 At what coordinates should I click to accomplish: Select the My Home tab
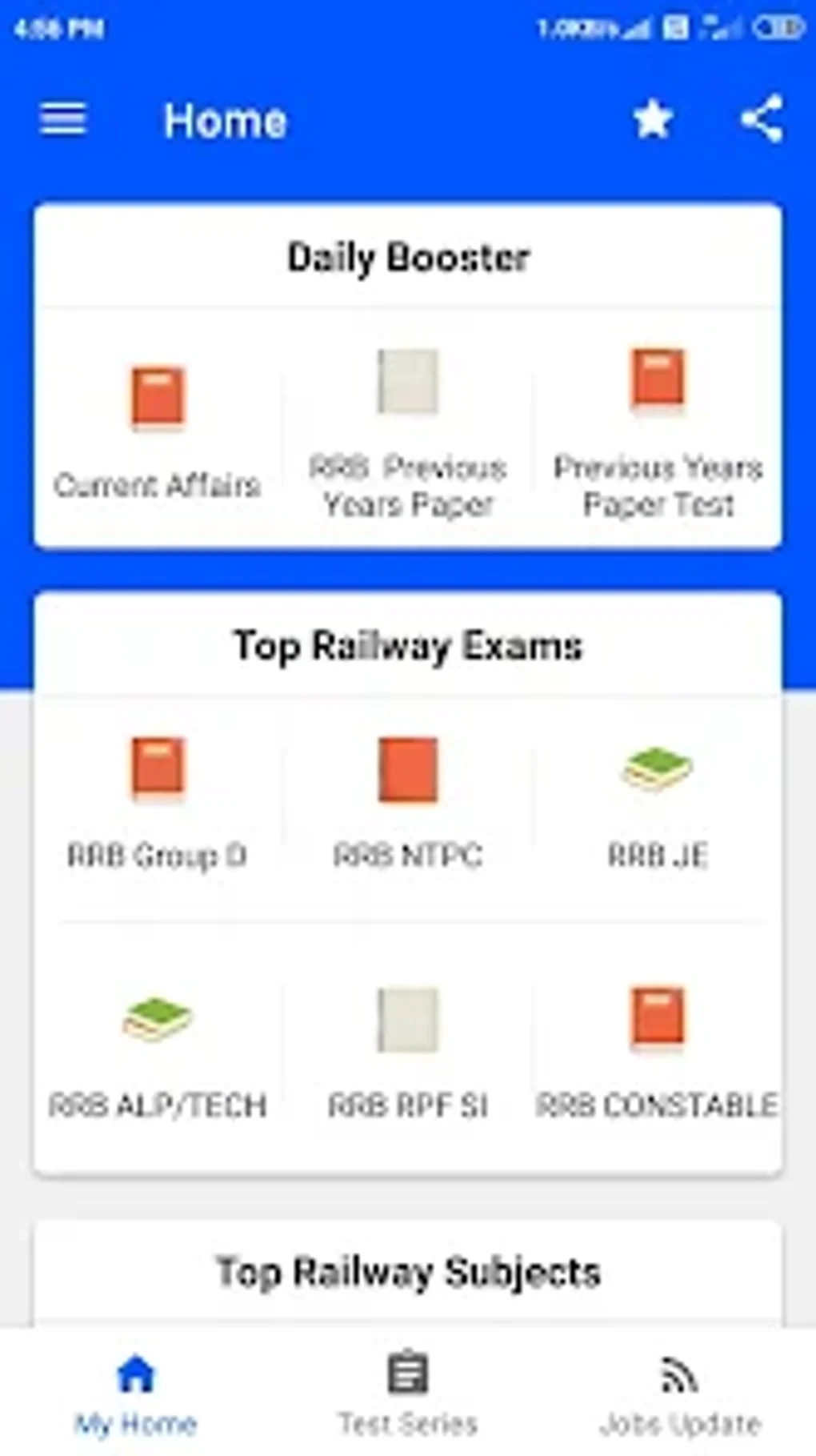(x=136, y=1393)
